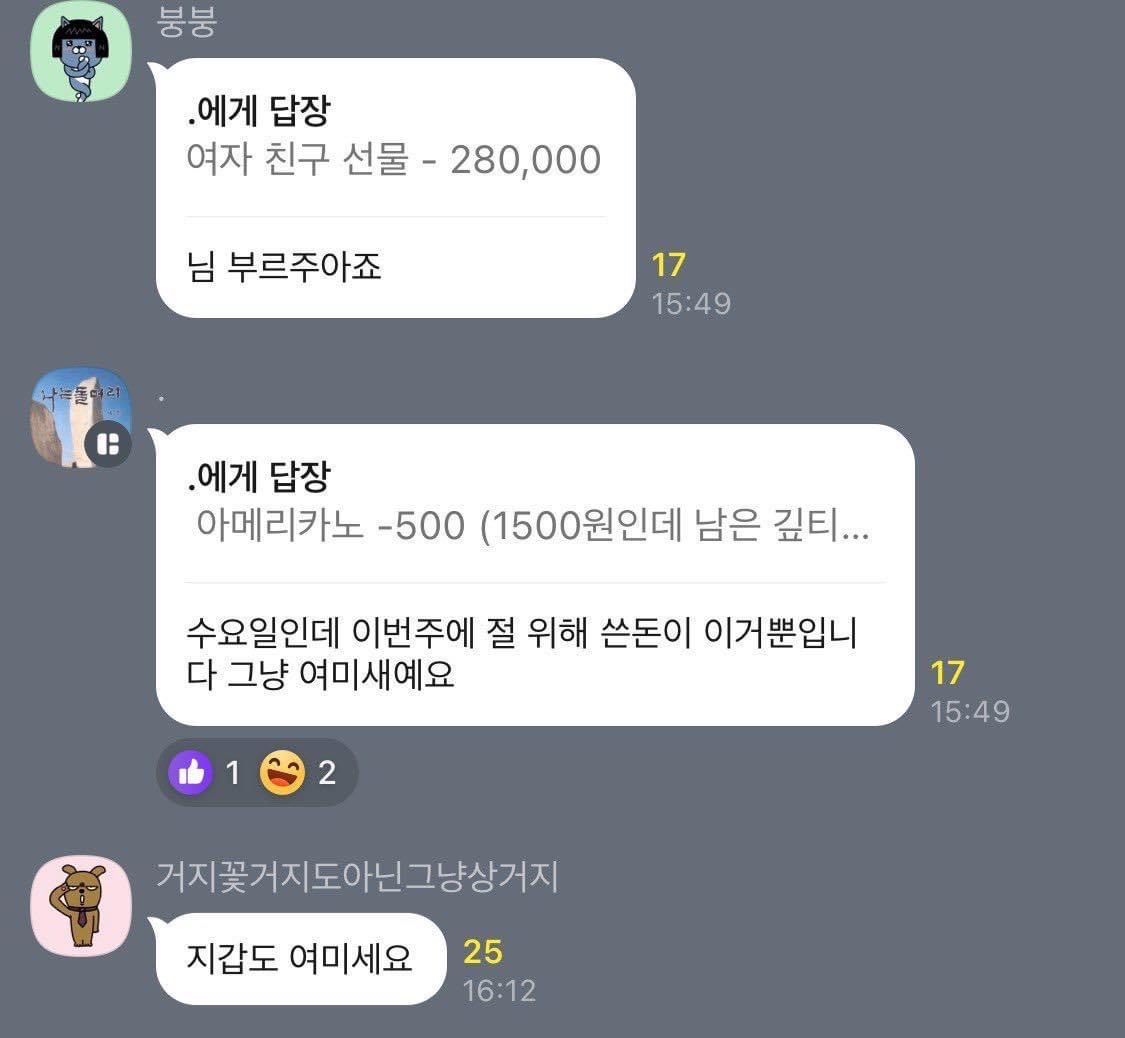Open 거지꽃거지도아닌그냥상거지's profile avatar

pos(80,905)
